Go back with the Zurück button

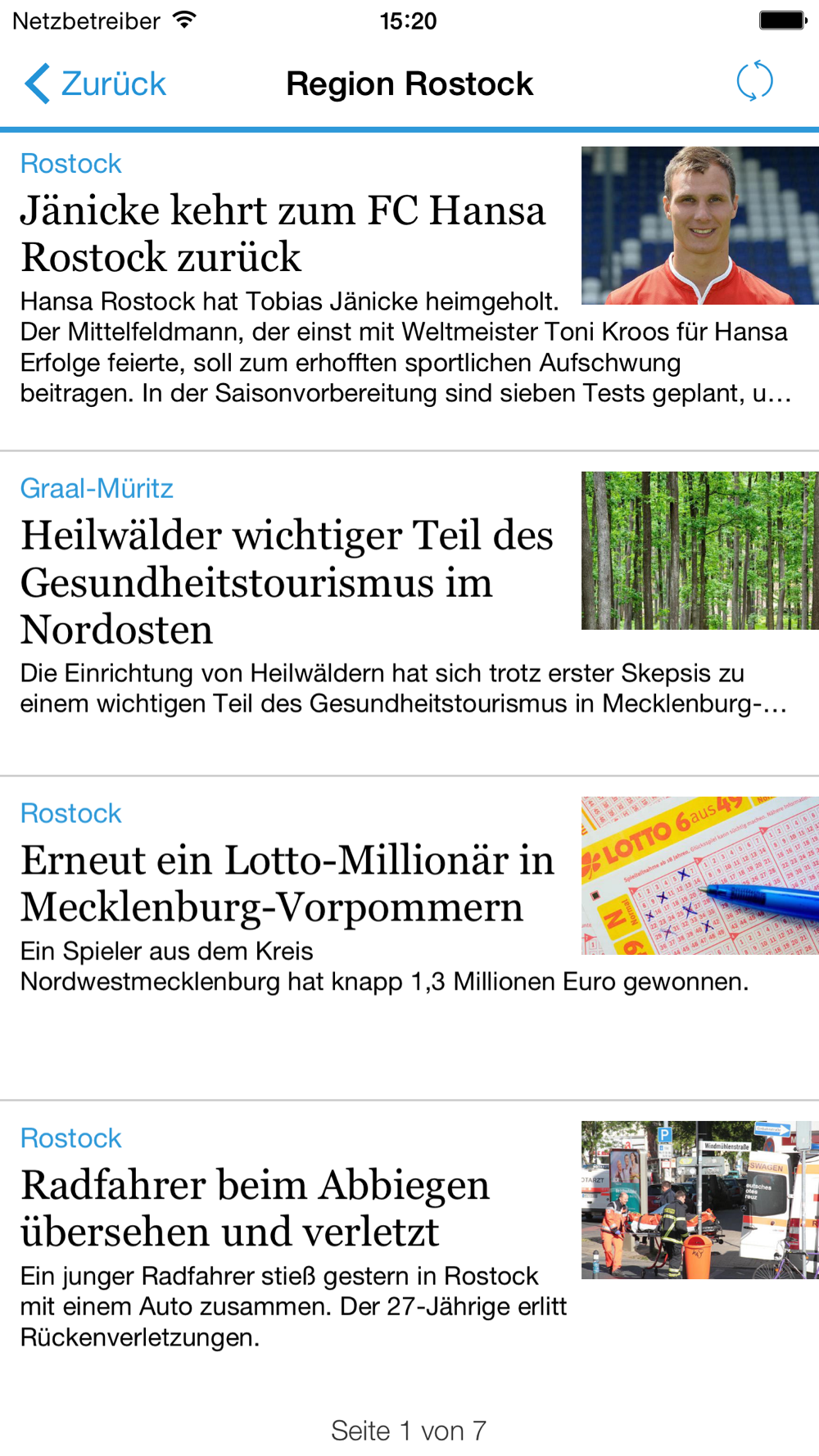(96, 84)
